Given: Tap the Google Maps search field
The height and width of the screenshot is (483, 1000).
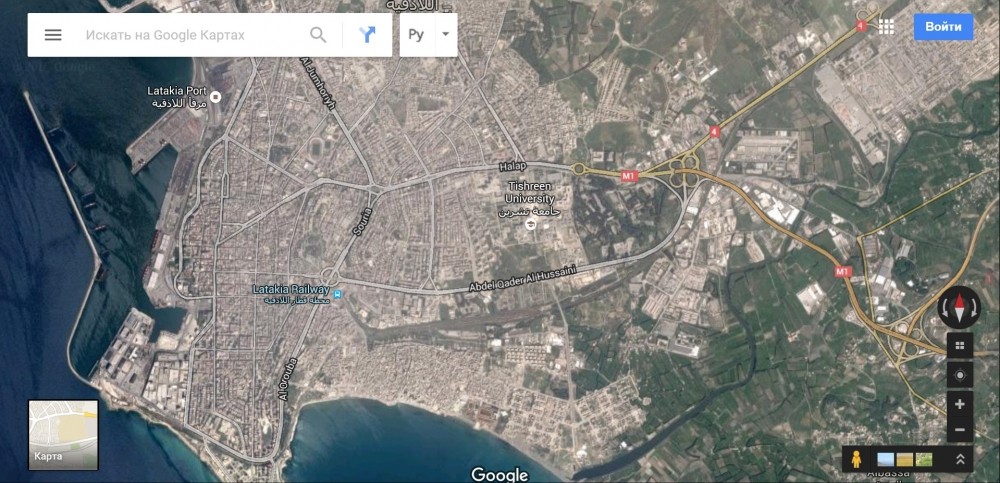Looking at the screenshot, I should click(190, 35).
